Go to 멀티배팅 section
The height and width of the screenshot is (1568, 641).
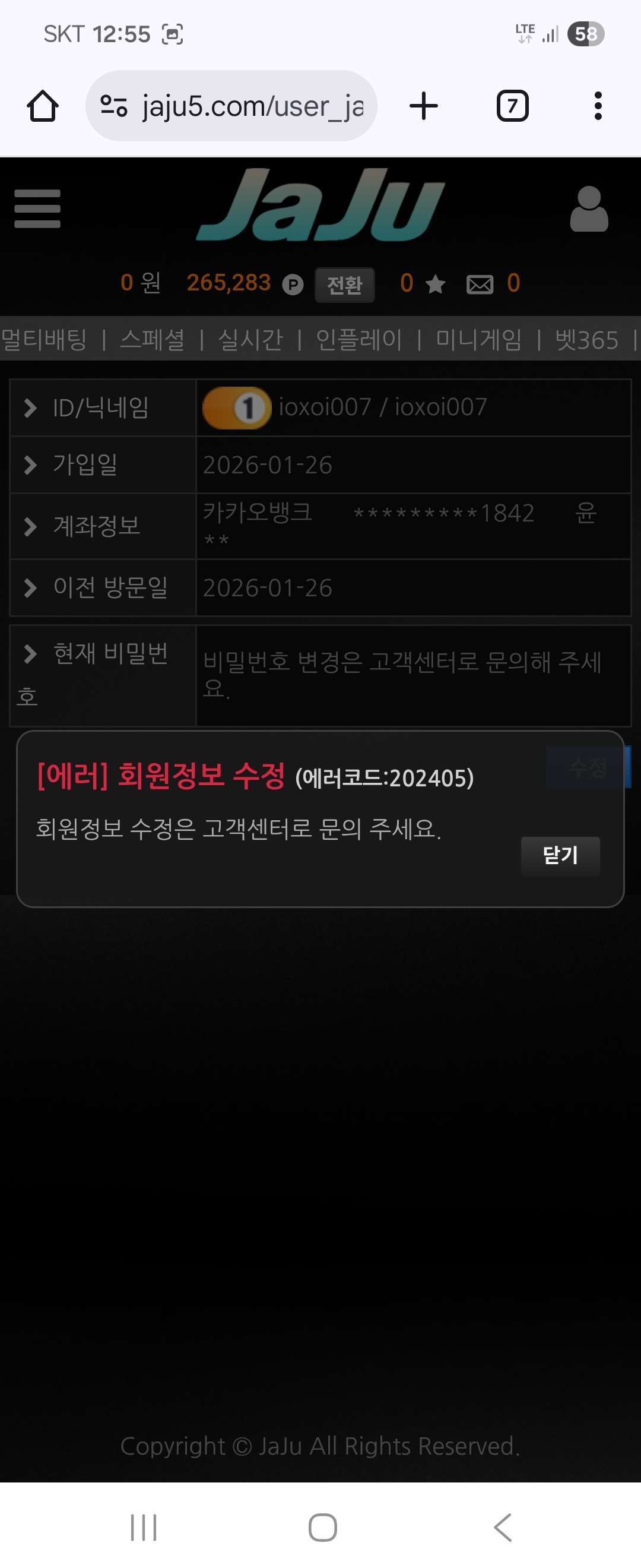coord(44,339)
